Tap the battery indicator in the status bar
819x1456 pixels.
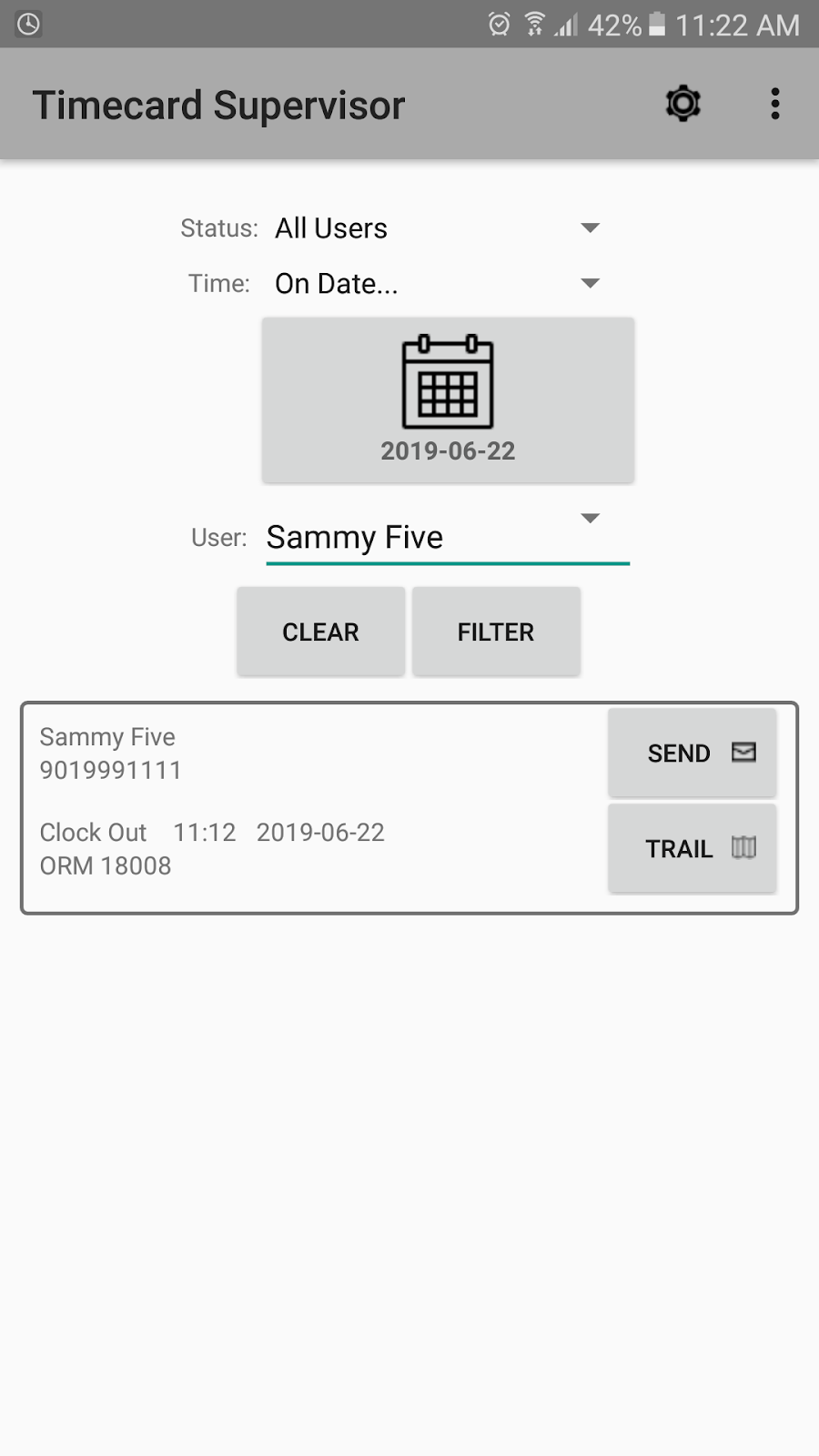[657, 25]
